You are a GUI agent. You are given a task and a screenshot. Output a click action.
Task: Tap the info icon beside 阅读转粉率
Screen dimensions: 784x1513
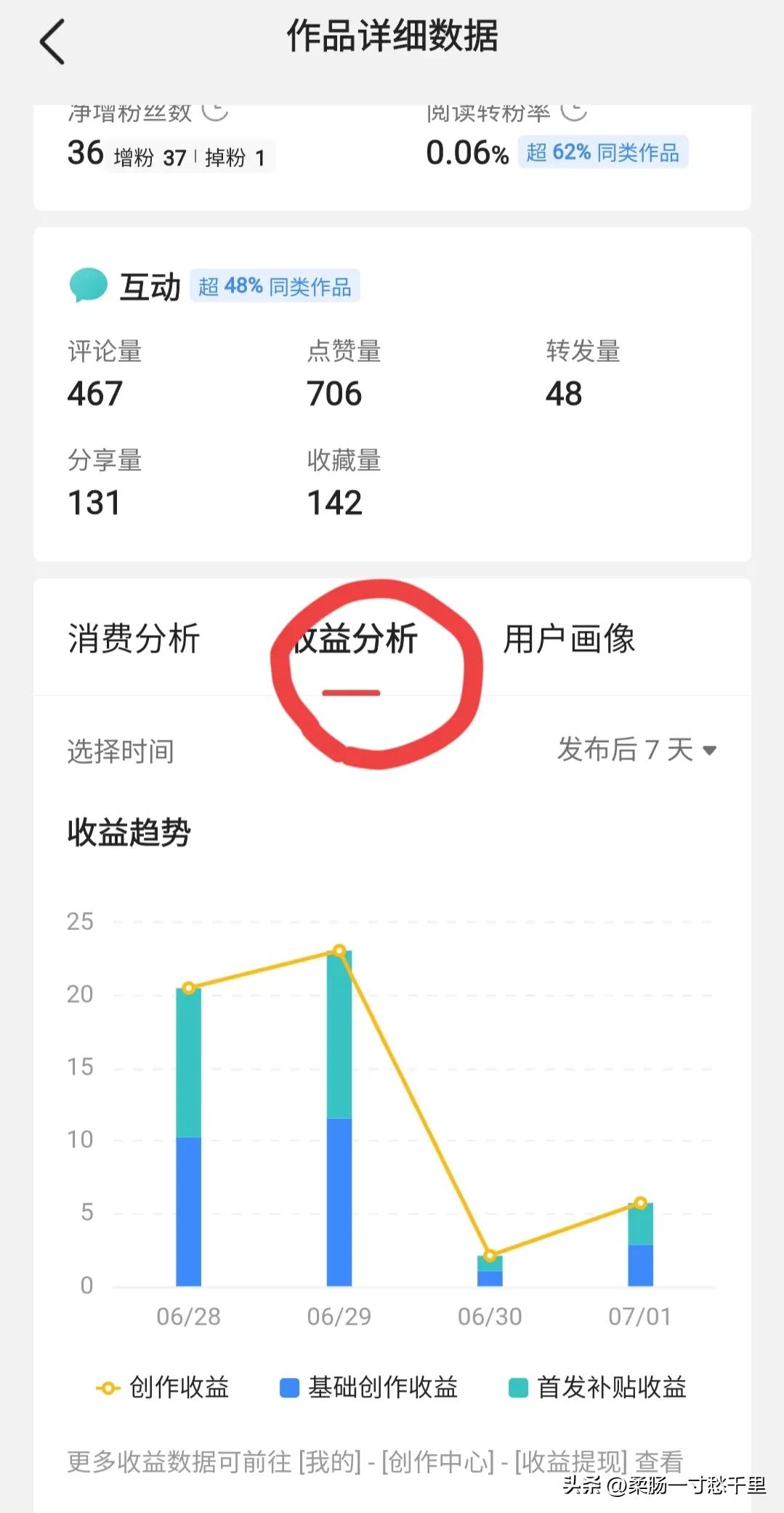click(574, 111)
